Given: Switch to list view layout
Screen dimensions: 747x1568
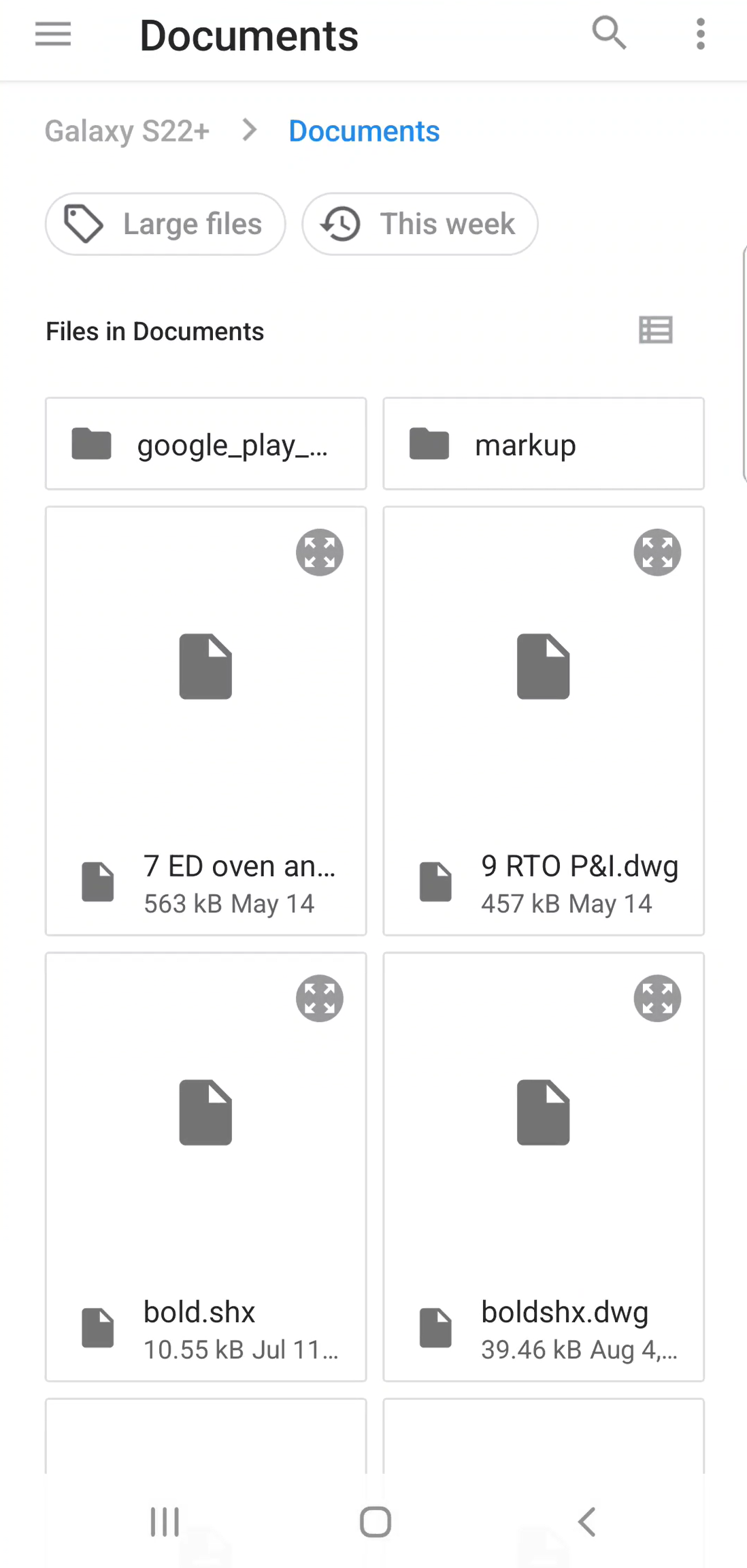Looking at the screenshot, I should (x=656, y=331).
